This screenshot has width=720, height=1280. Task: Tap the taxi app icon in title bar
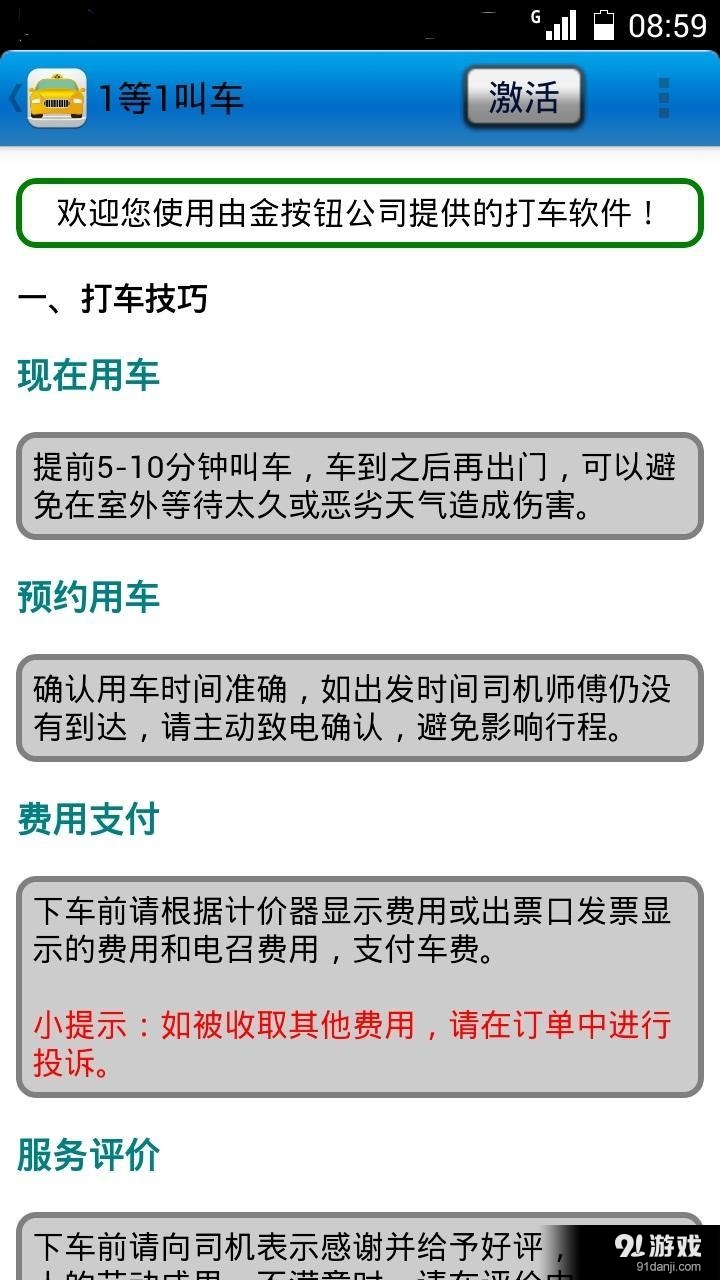coord(57,97)
